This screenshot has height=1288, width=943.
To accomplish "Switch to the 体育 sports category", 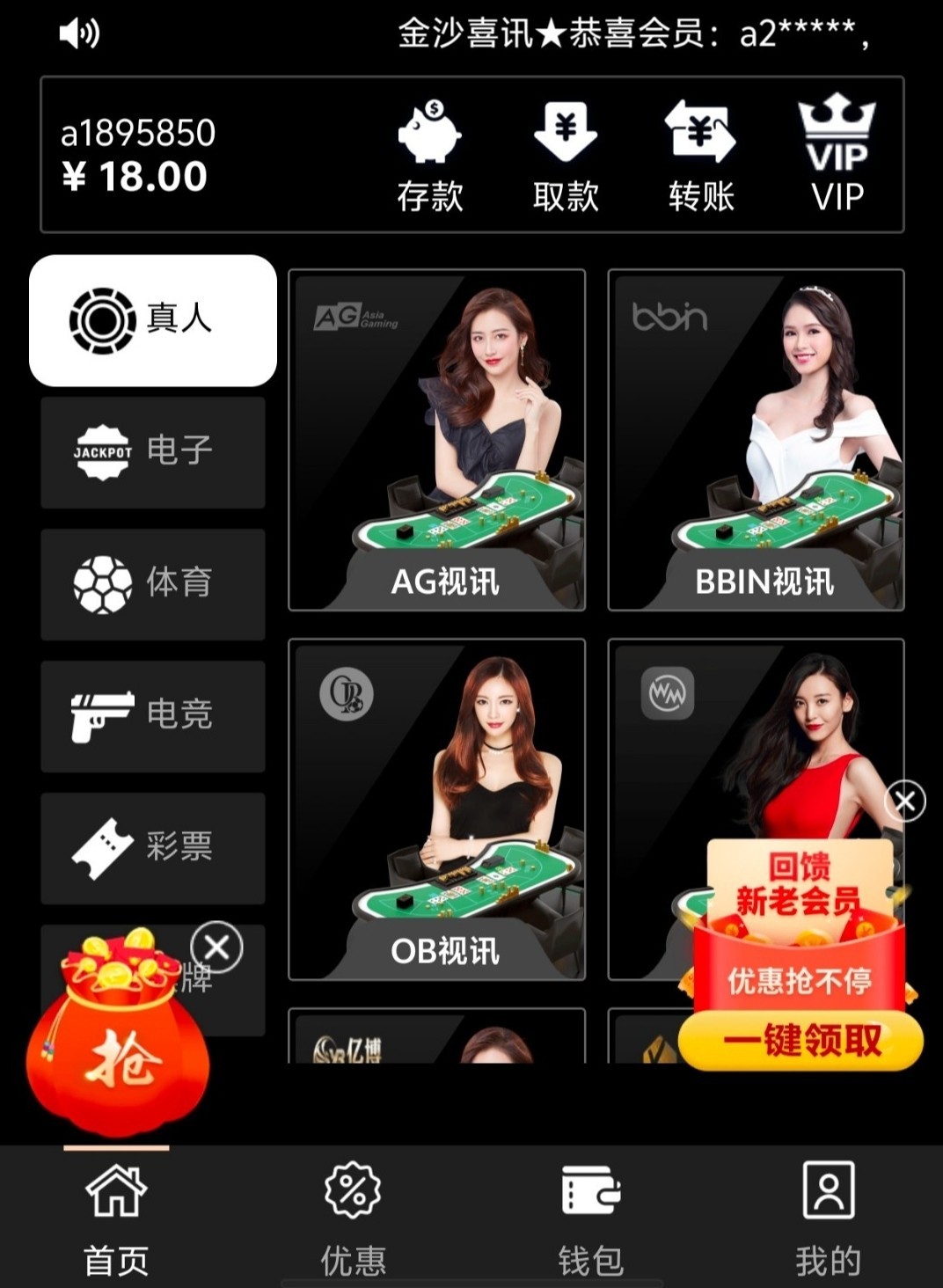I will (x=153, y=584).
